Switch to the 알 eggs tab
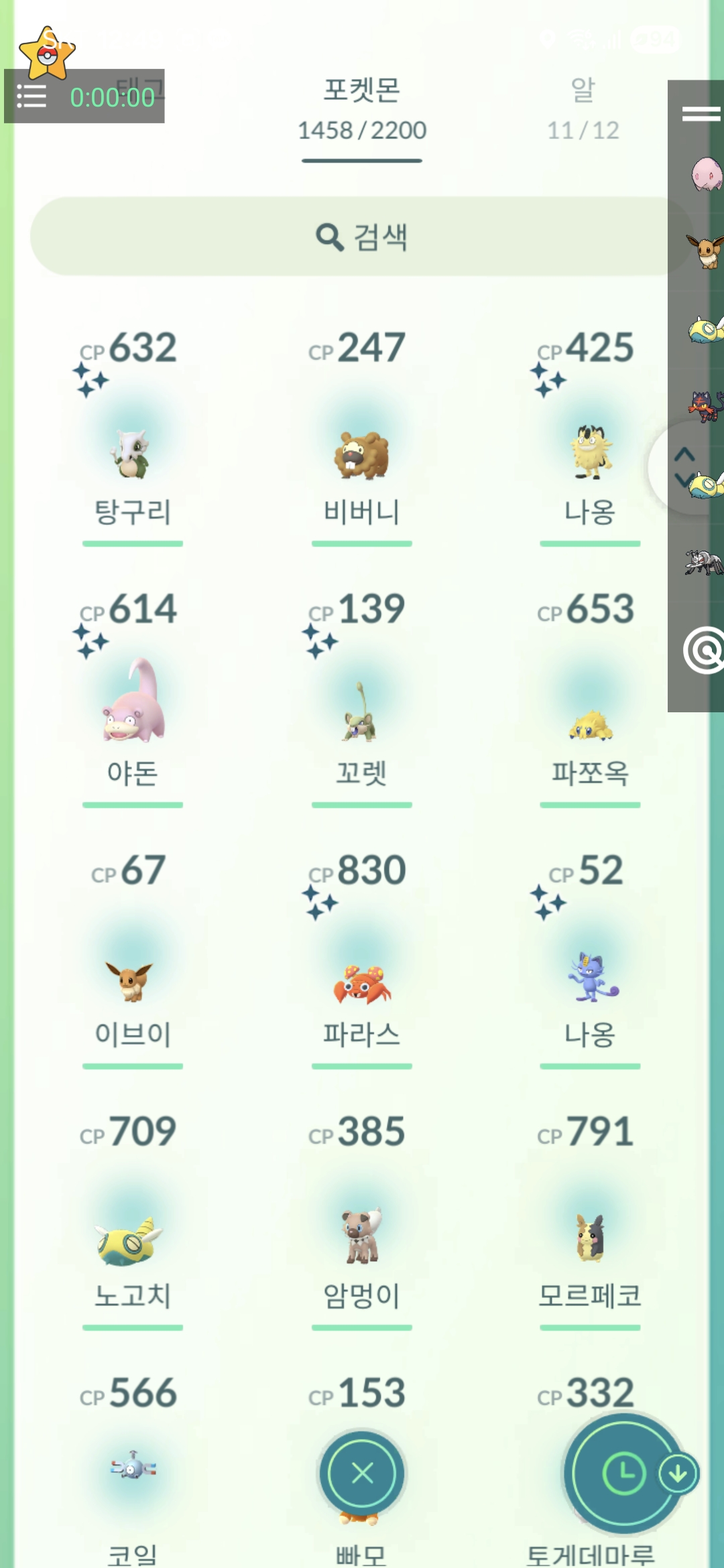Screen dimensions: 724x1568 pos(583,109)
